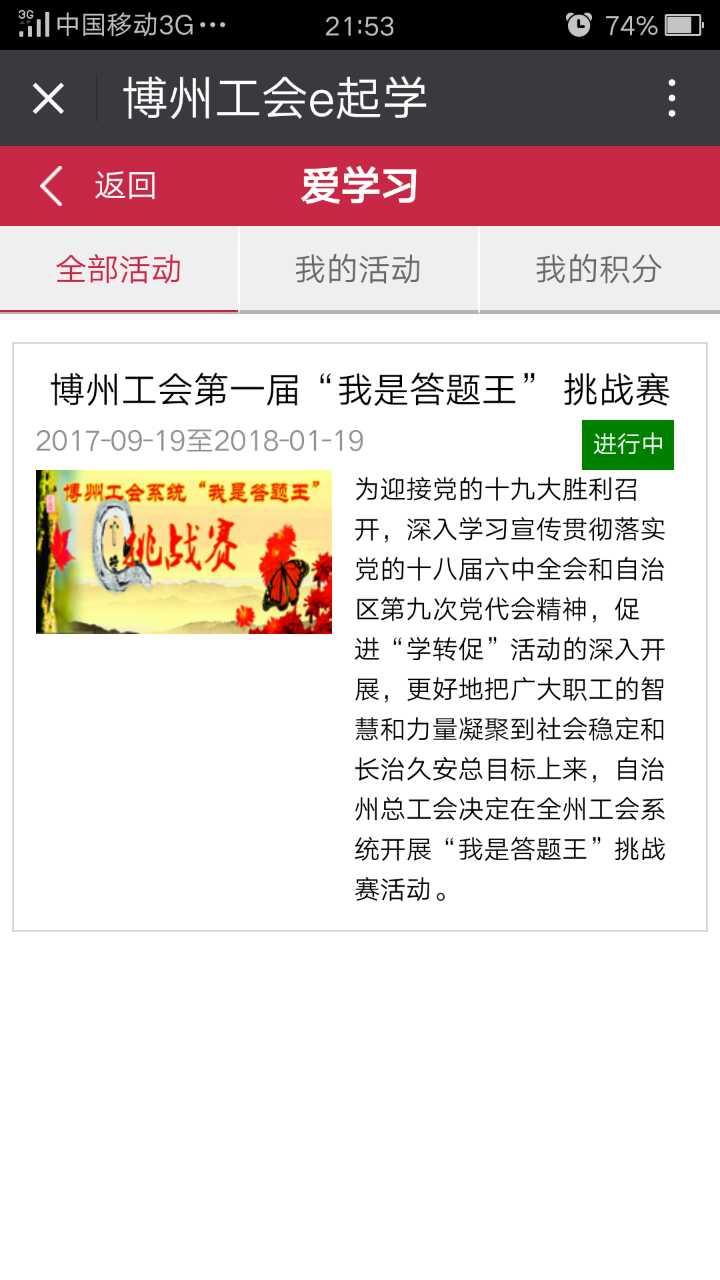Switch to the 我的活动 tab
720x1280 pixels.
tap(360, 268)
